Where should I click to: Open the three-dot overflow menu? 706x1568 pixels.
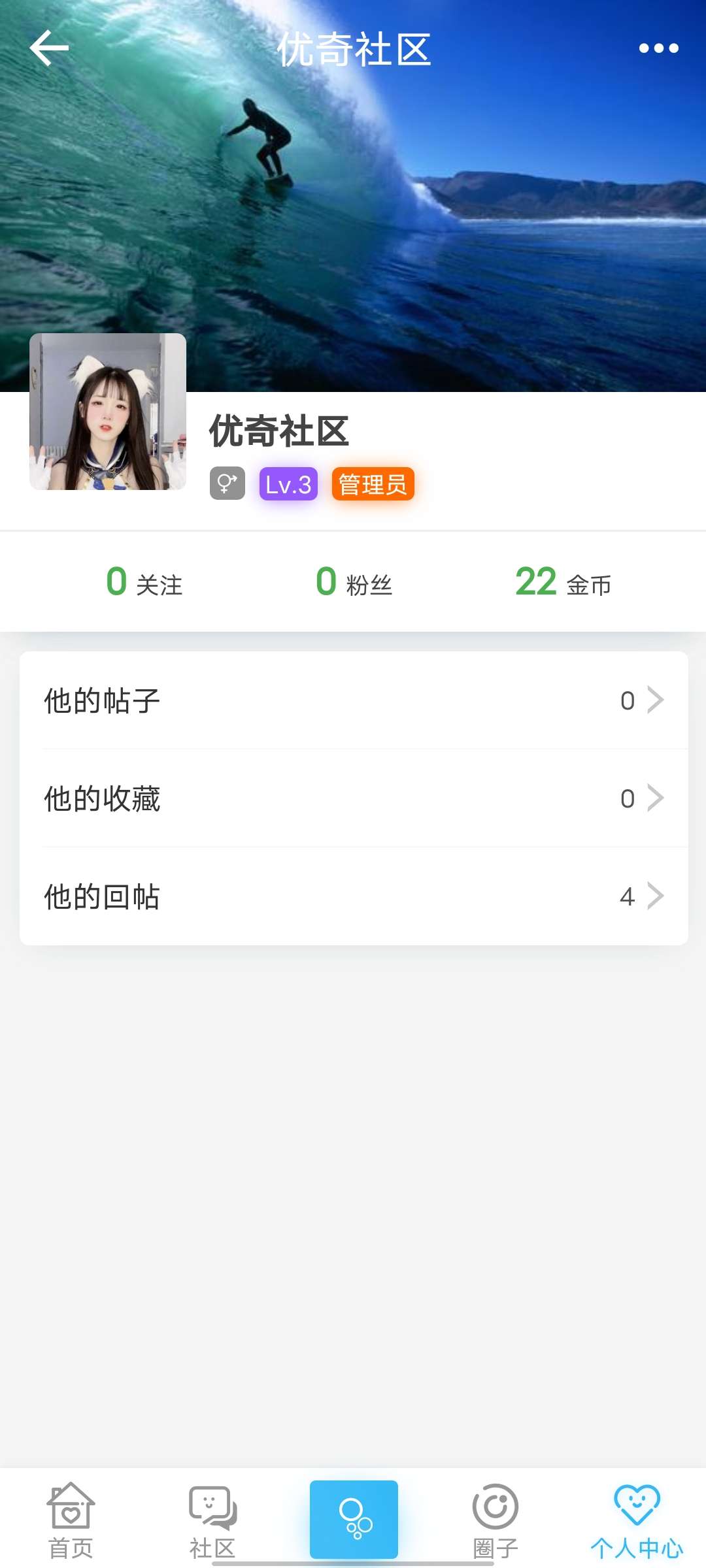[658, 48]
